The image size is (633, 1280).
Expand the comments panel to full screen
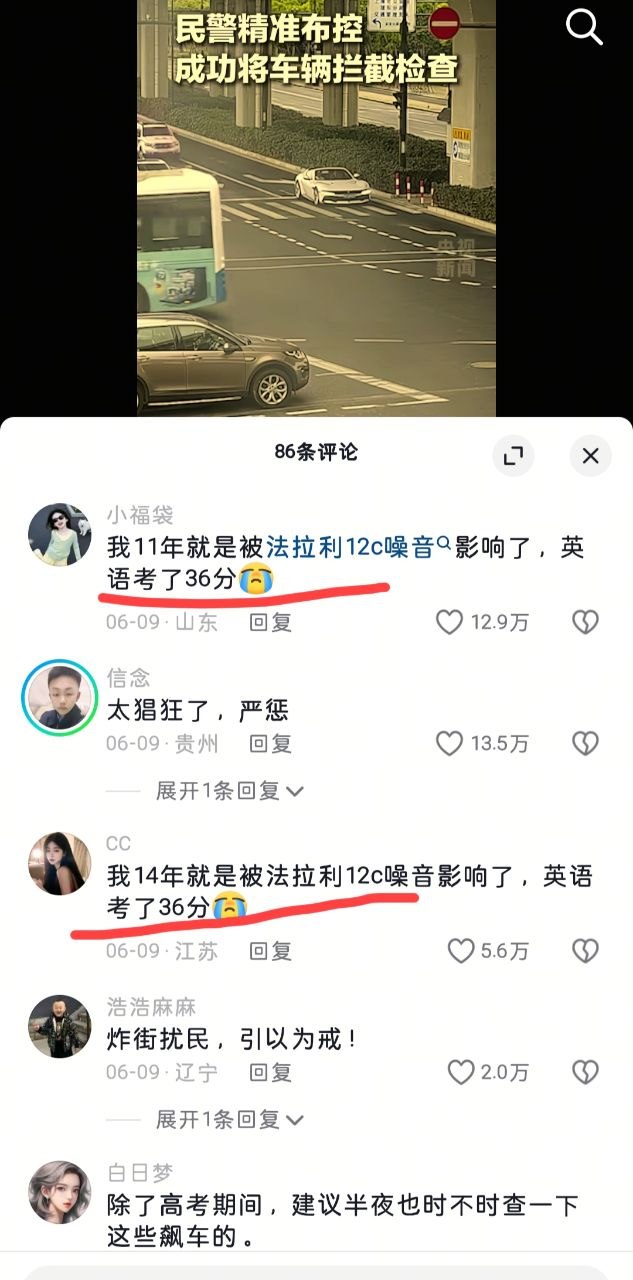click(x=513, y=456)
